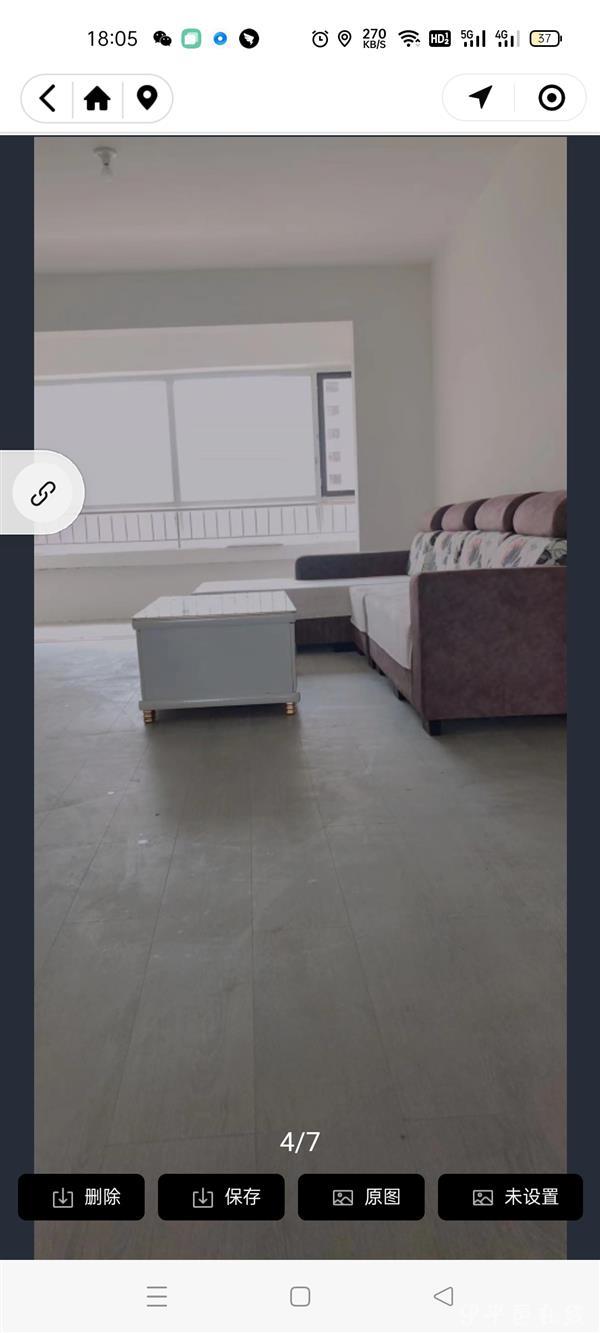
Task: Open the home page icon
Action: point(97,98)
